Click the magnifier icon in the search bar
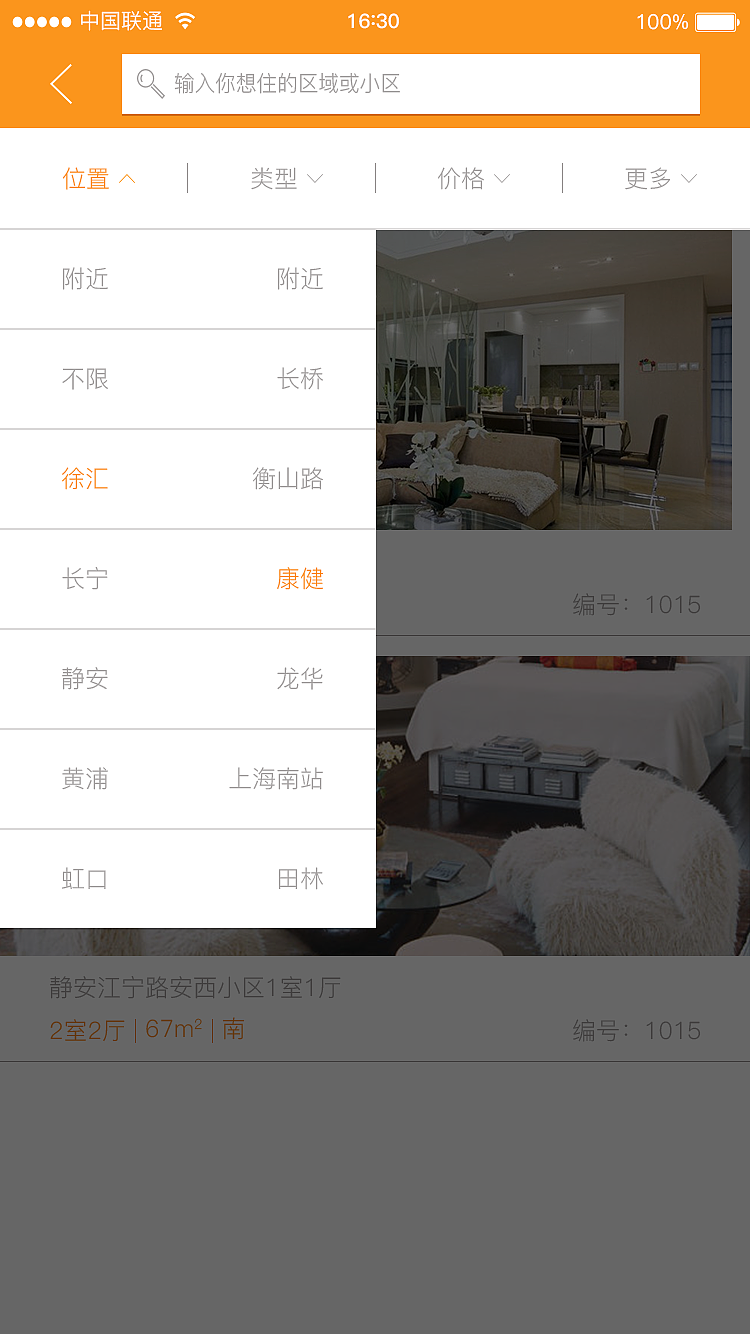 150,84
